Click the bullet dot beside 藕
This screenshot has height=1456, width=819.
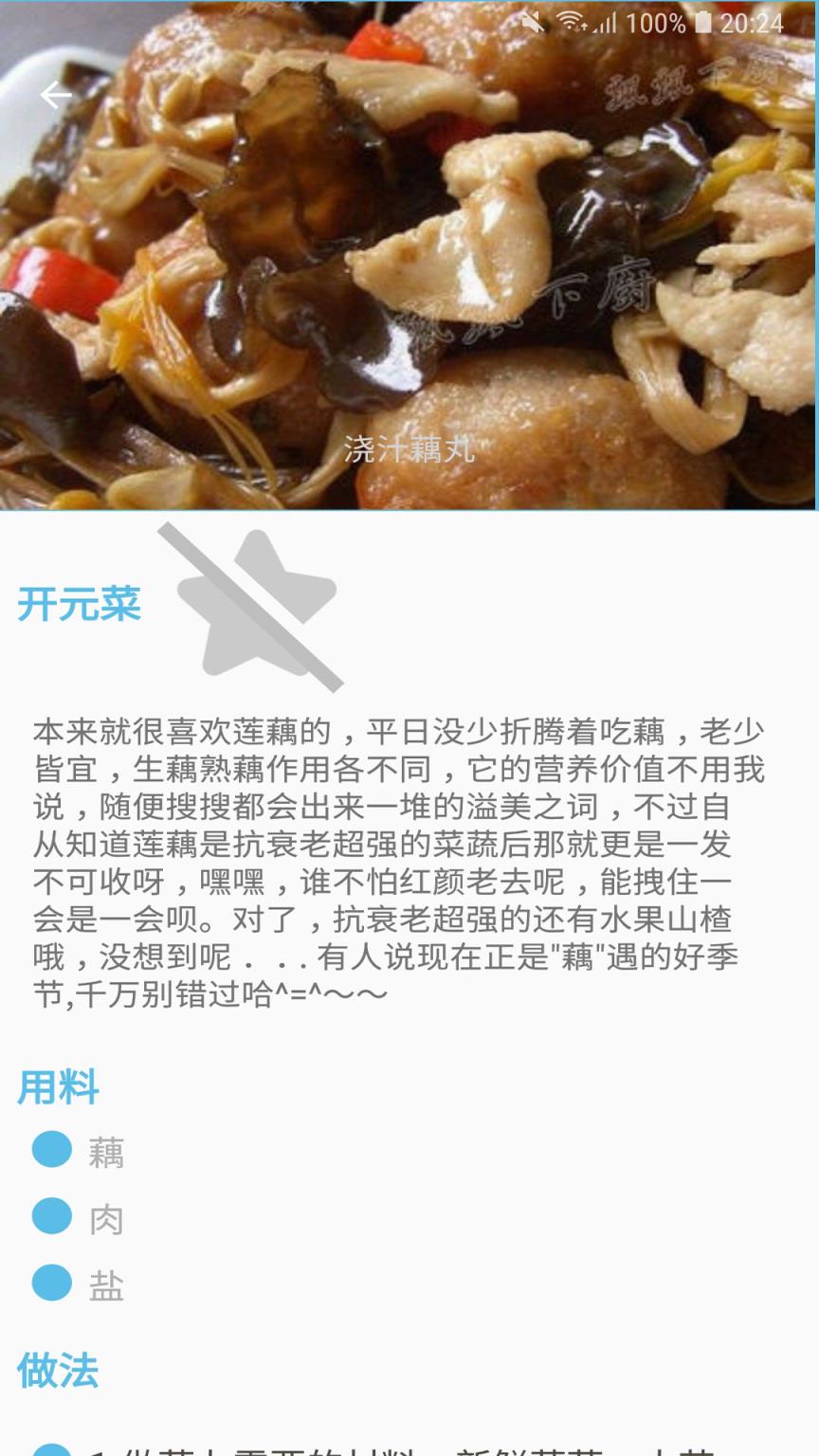52,1152
